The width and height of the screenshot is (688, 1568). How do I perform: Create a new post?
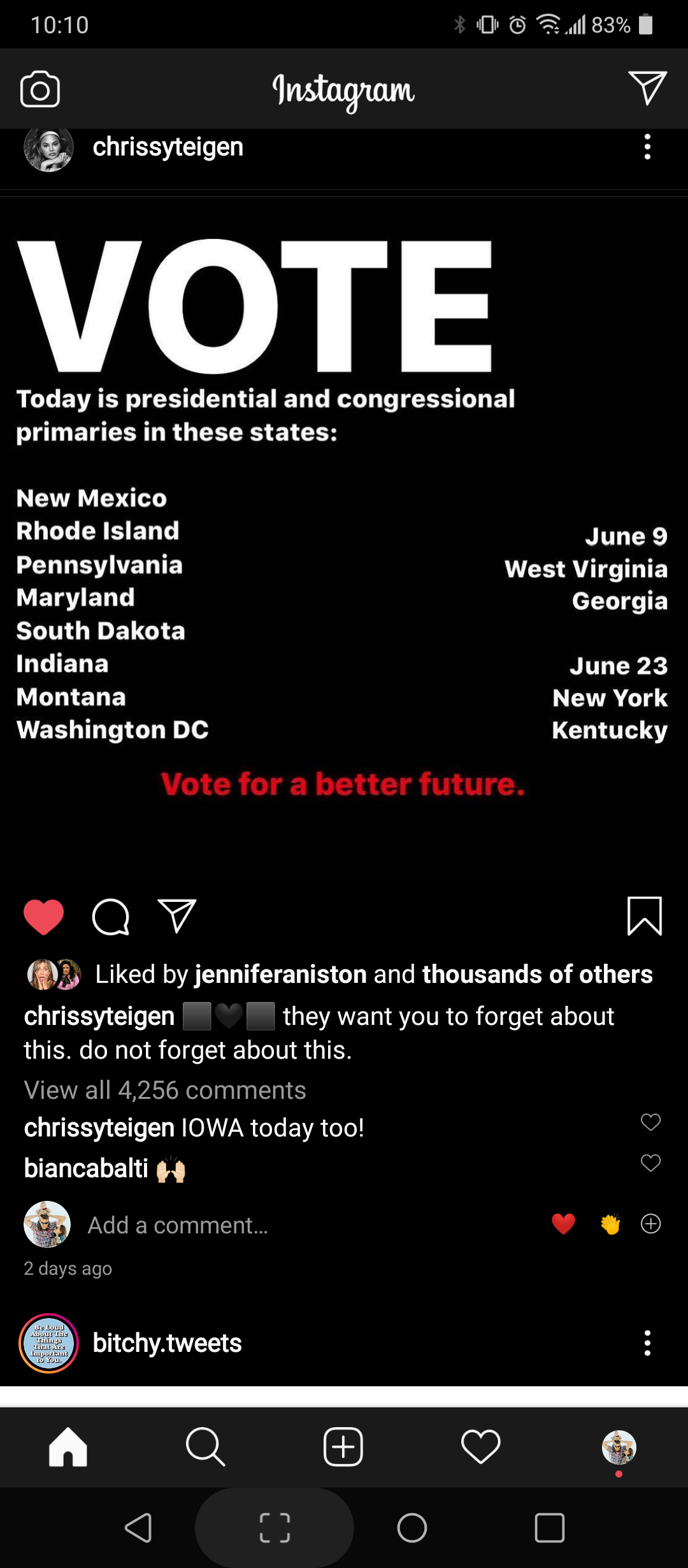point(343,1447)
